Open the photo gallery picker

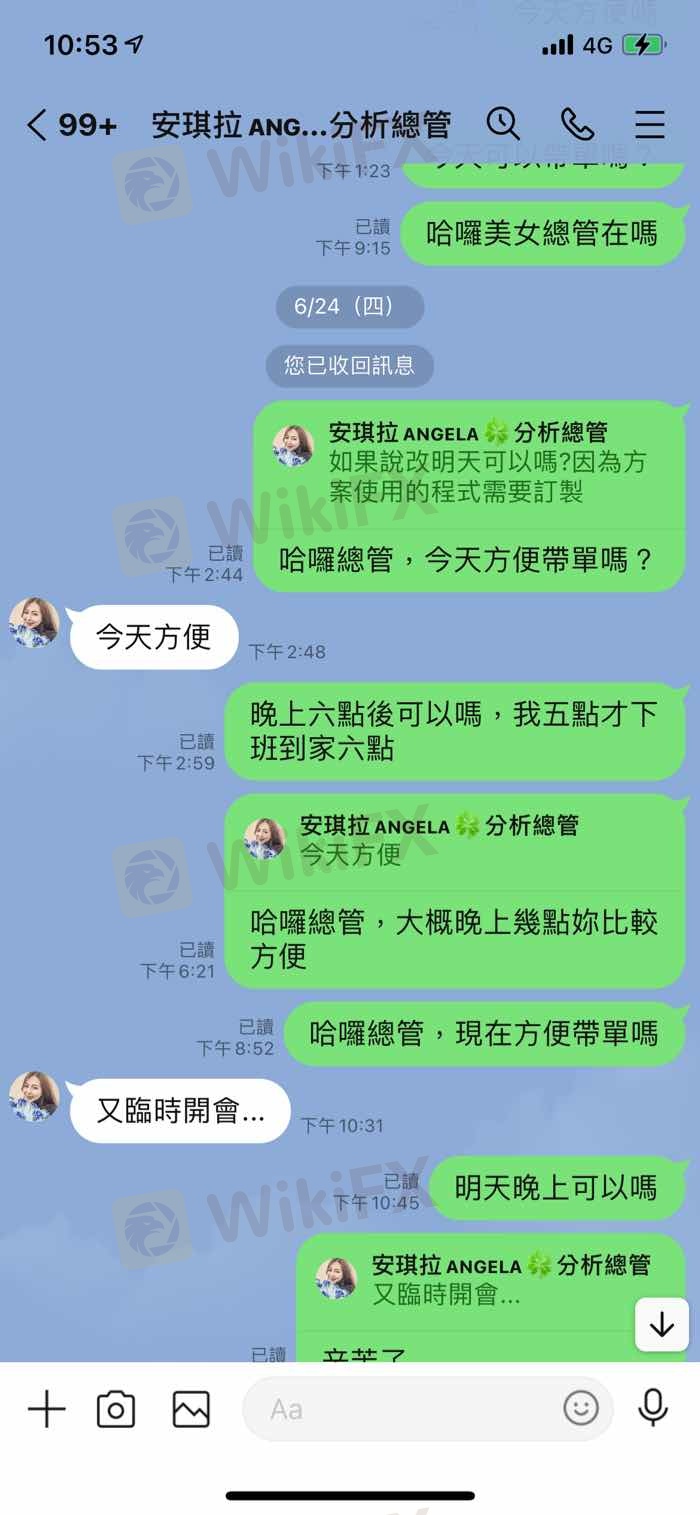coord(191,1410)
